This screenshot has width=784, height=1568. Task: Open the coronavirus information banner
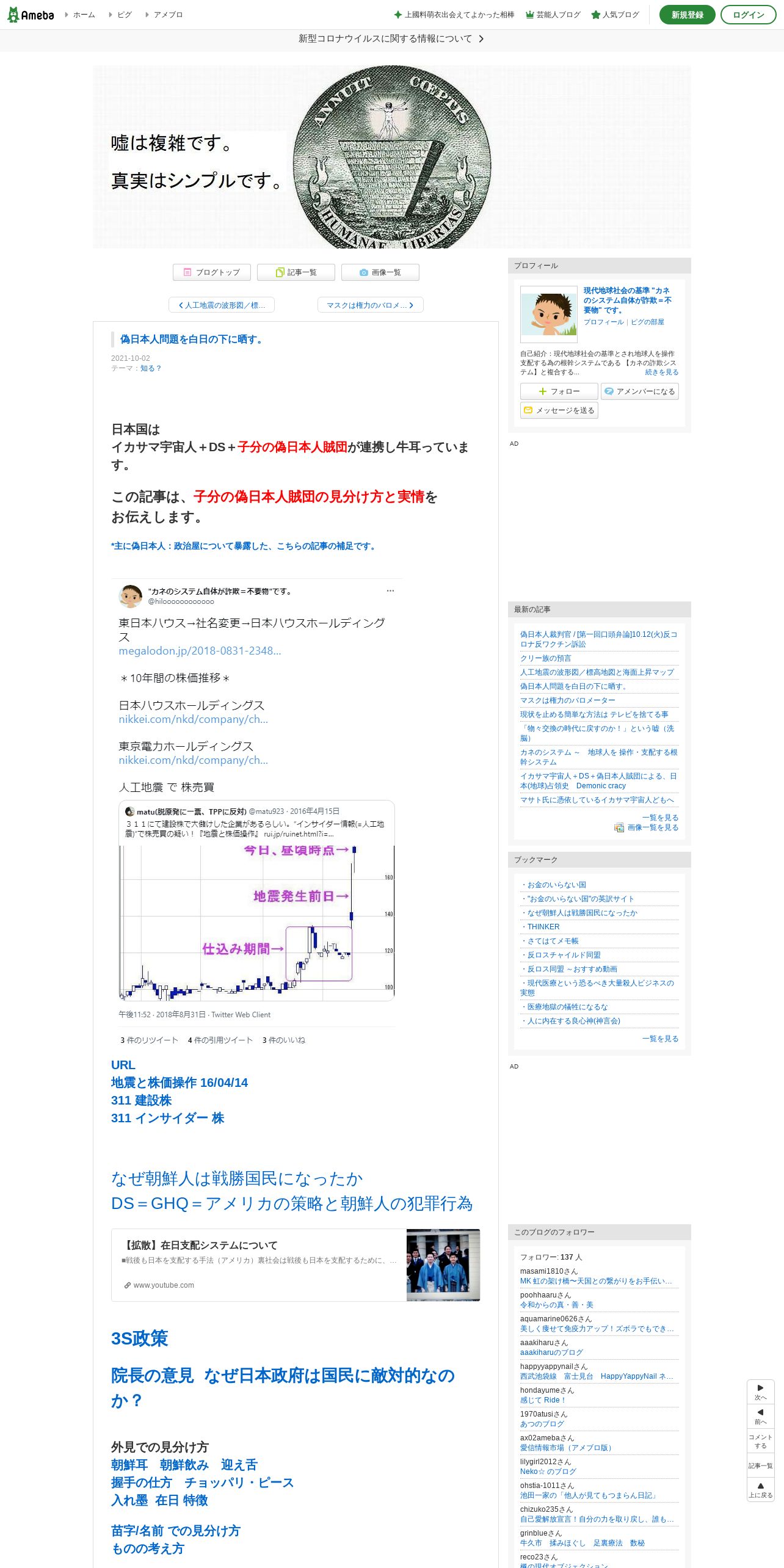391,38
